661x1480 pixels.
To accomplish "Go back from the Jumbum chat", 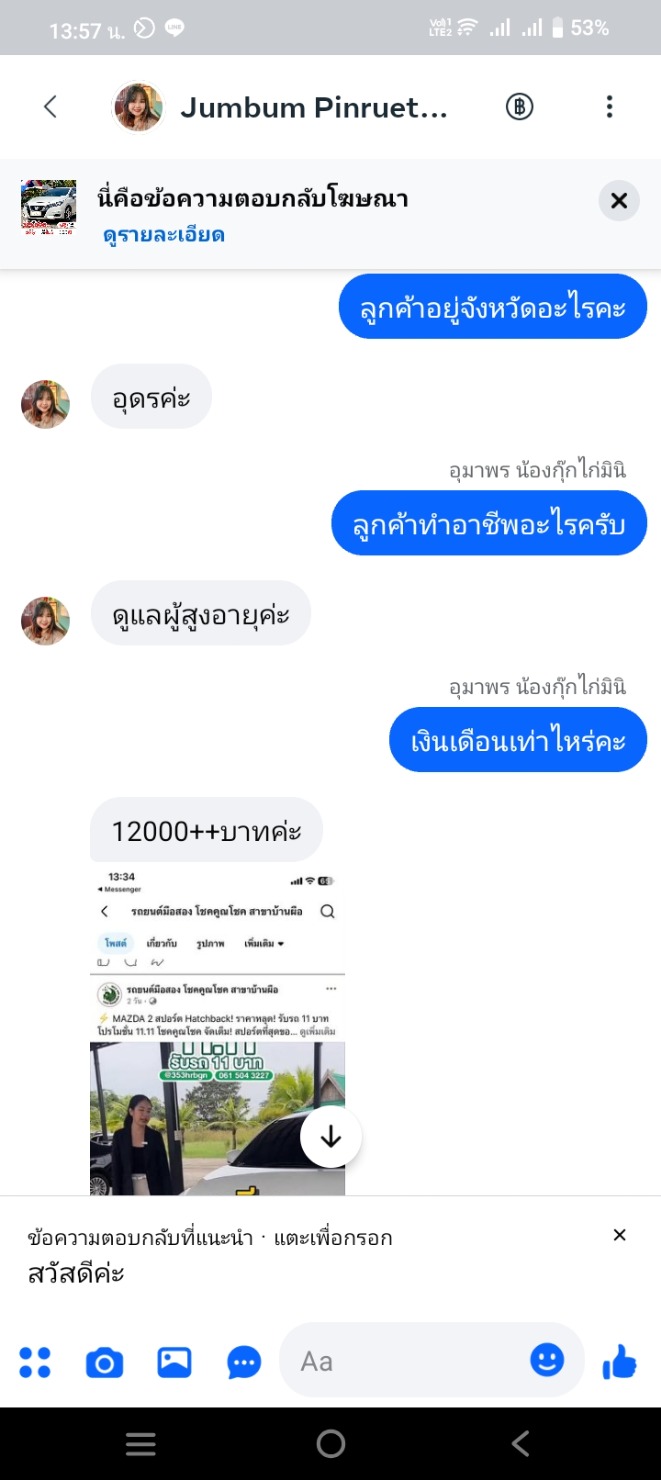I will click(x=51, y=107).
